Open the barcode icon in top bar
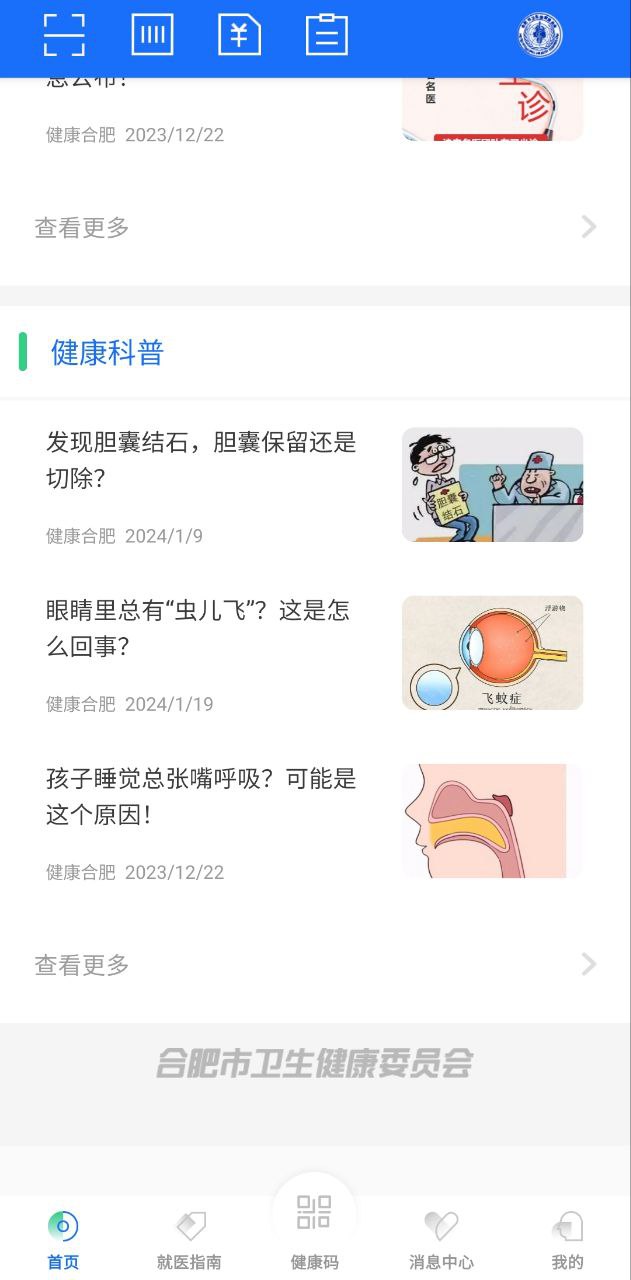631x1280 pixels. pos(152,36)
